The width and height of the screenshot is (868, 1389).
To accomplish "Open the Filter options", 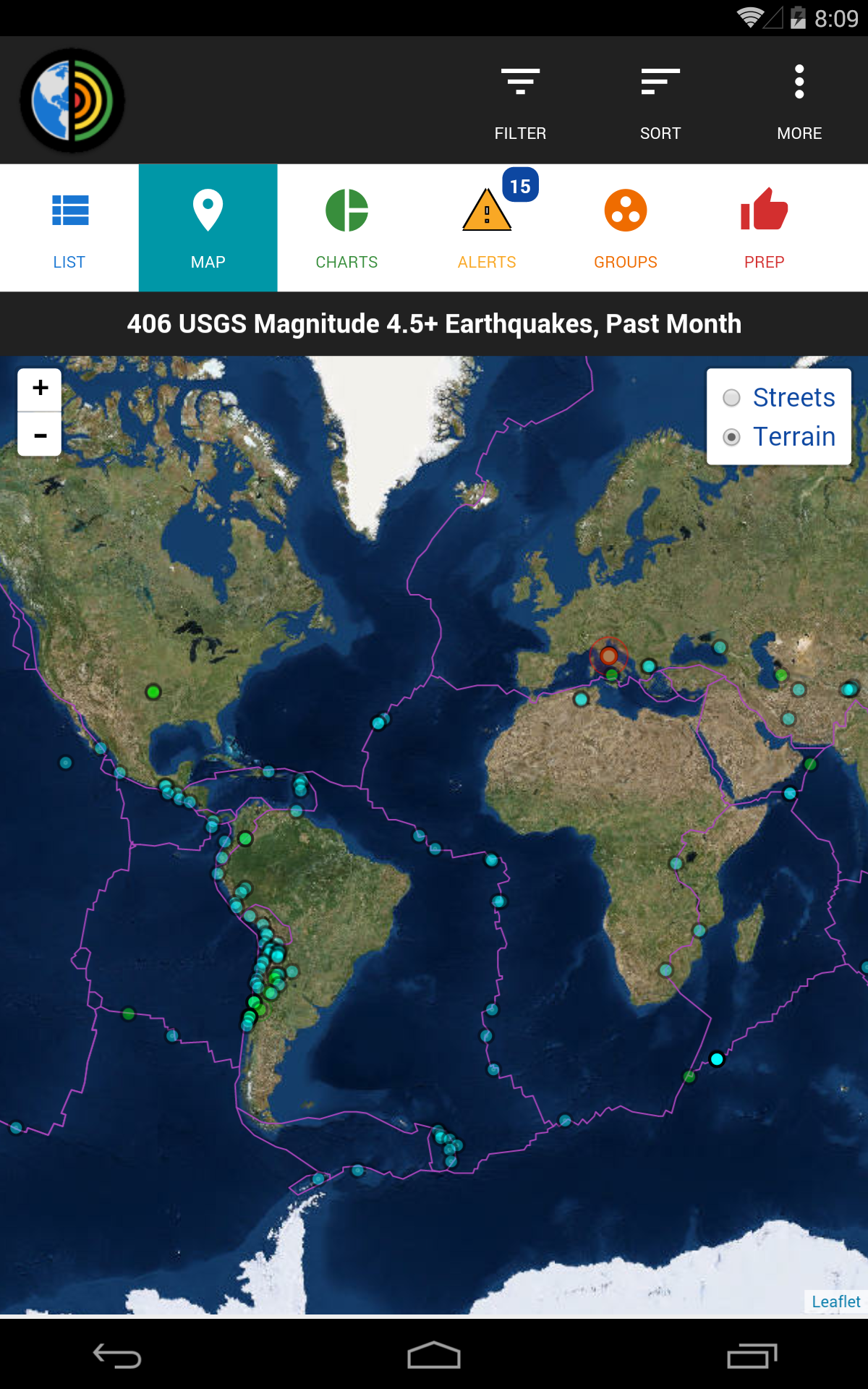I will (520, 100).
